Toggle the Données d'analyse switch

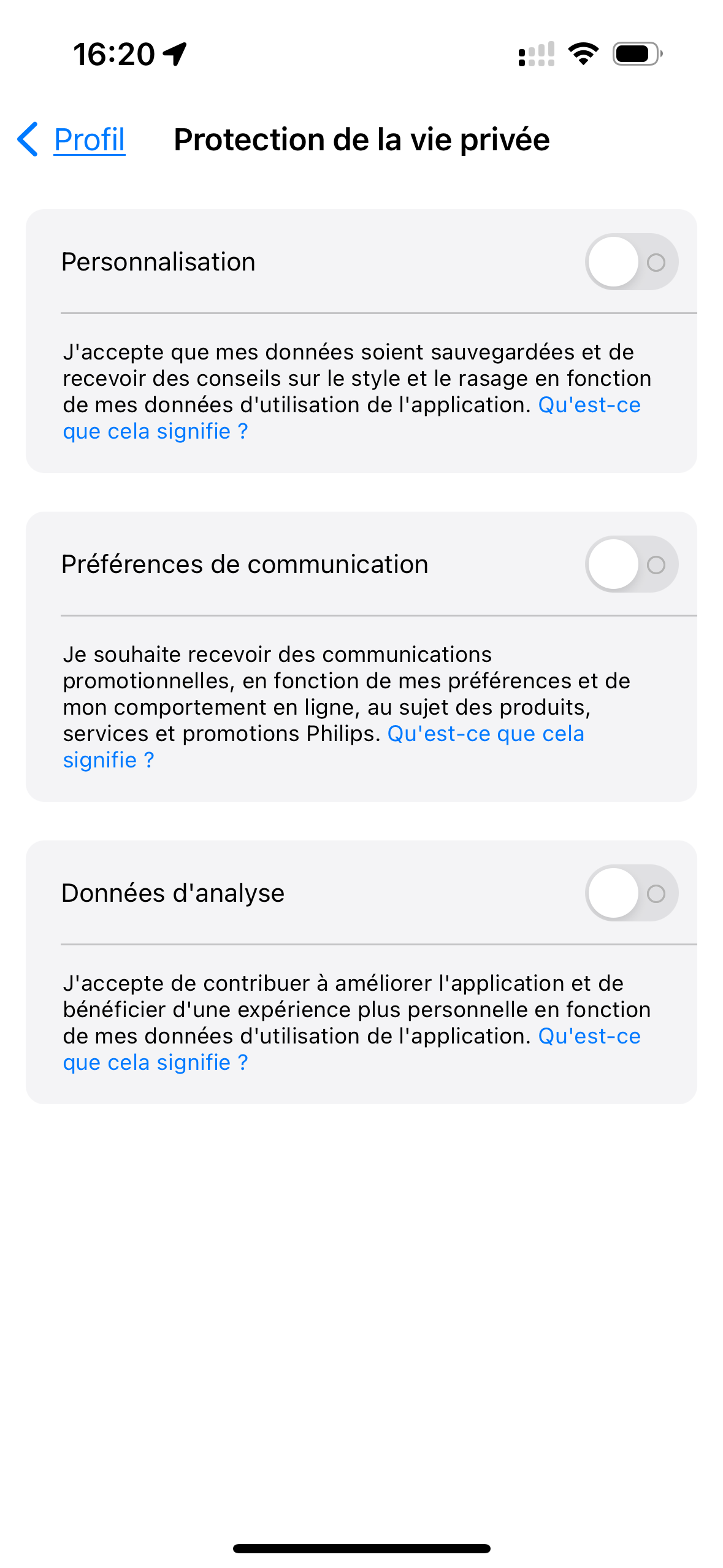[x=631, y=893]
